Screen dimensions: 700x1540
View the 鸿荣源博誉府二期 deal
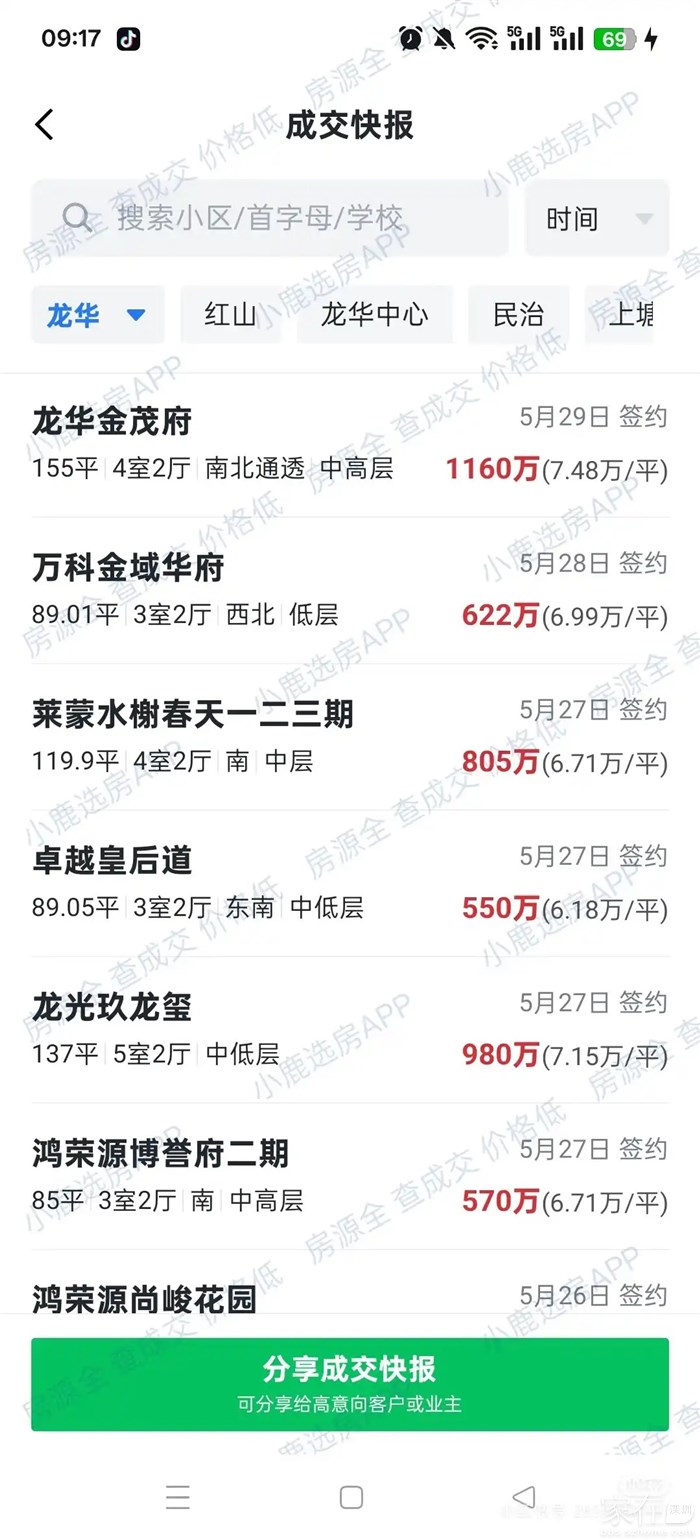click(x=350, y=1176)
